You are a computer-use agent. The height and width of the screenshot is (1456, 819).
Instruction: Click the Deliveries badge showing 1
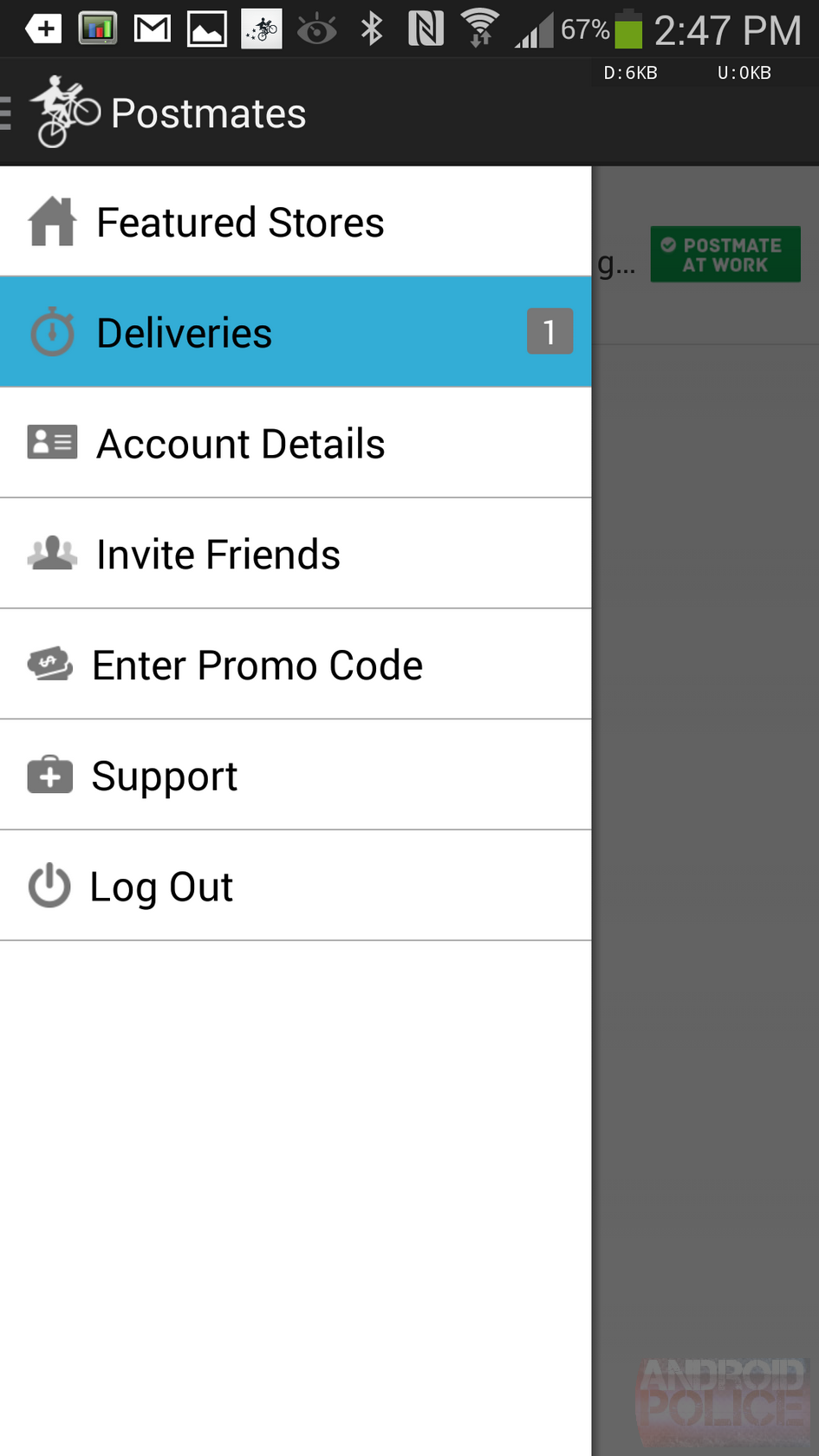coord(549,331)
